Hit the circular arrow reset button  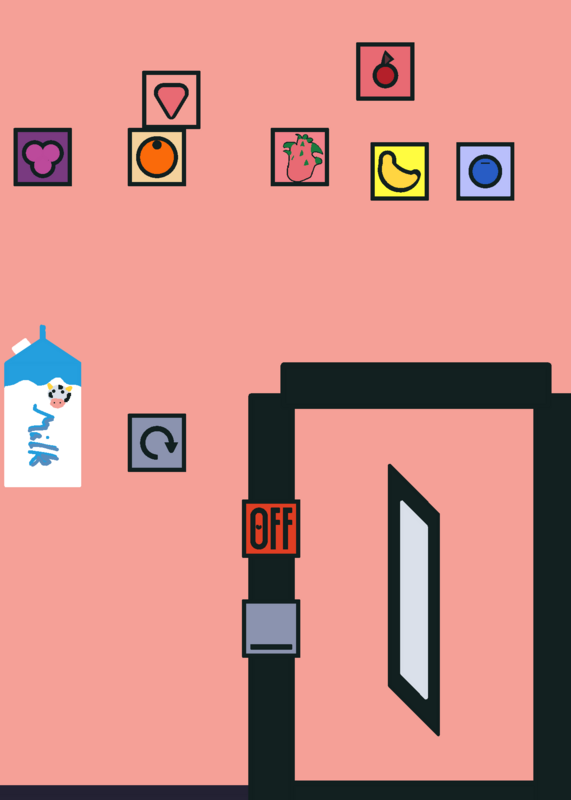click(x=157, y=443)
